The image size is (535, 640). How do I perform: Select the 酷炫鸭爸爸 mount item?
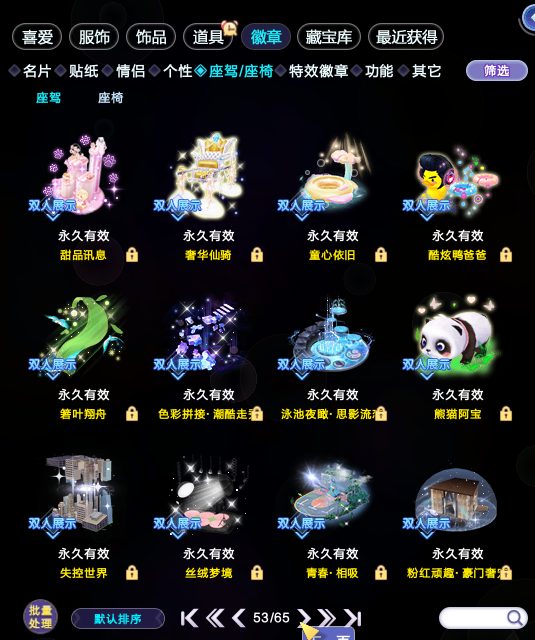(457, 176)
